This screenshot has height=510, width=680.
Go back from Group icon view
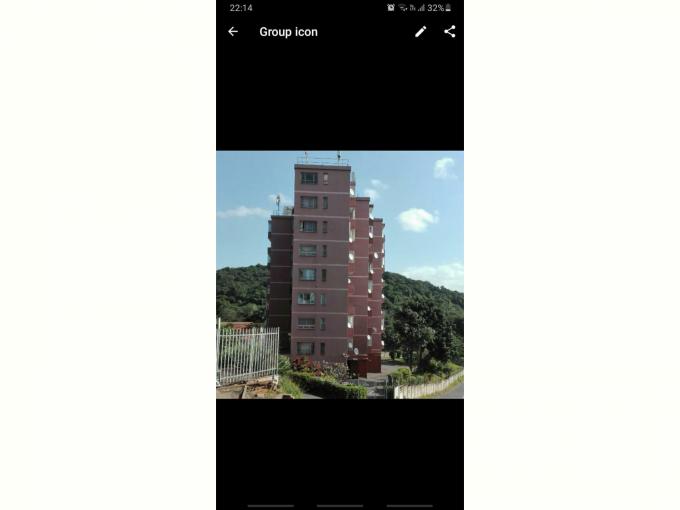coord(233,32)
